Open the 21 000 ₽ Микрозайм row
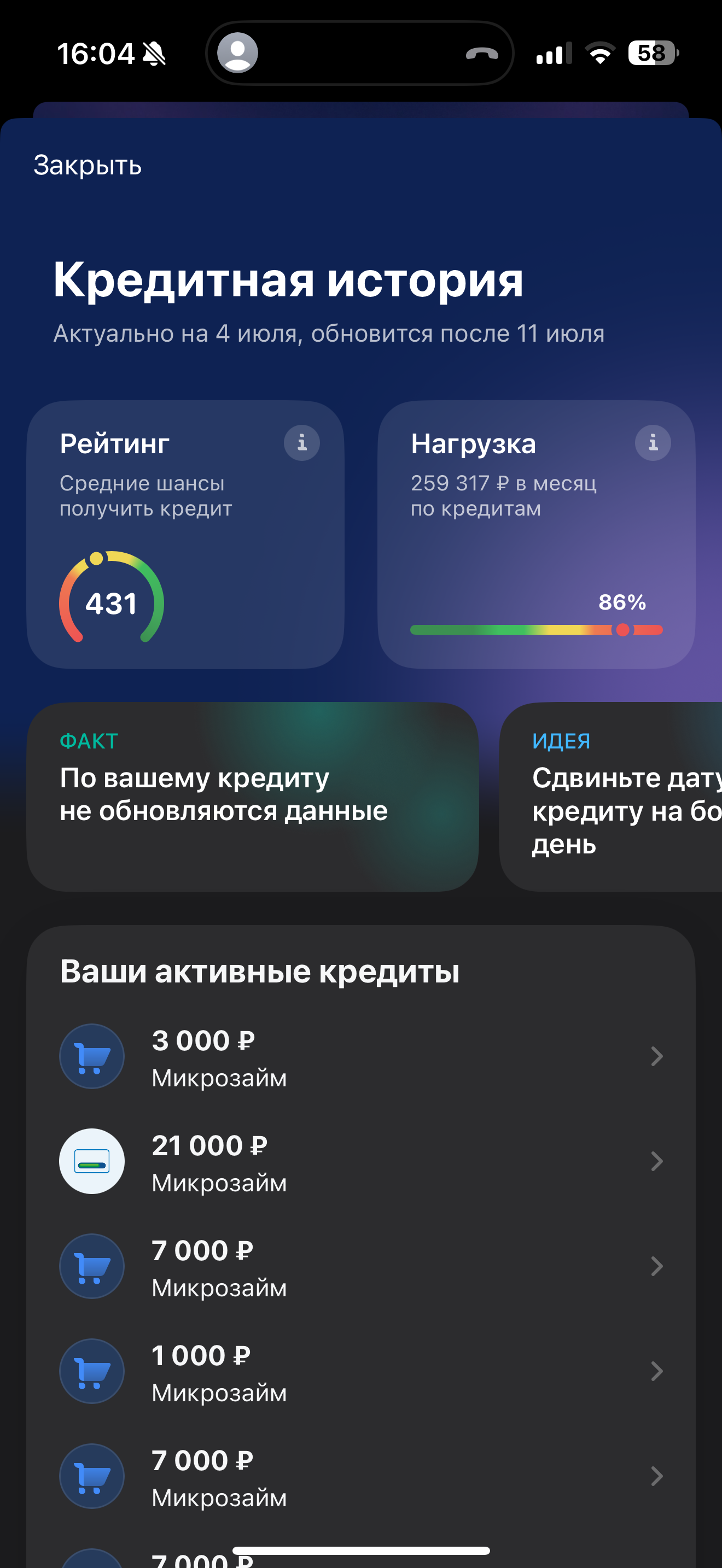Image resolution: width=722 pixels, height=1568 pixels. (x=361, y=1161)
